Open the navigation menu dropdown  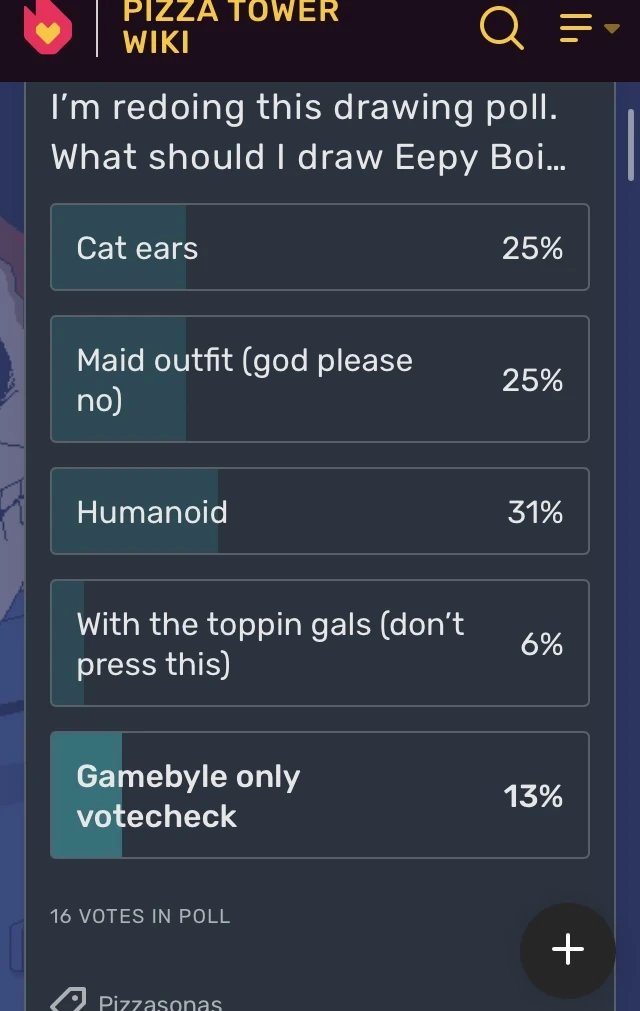(x=589, y=29)
